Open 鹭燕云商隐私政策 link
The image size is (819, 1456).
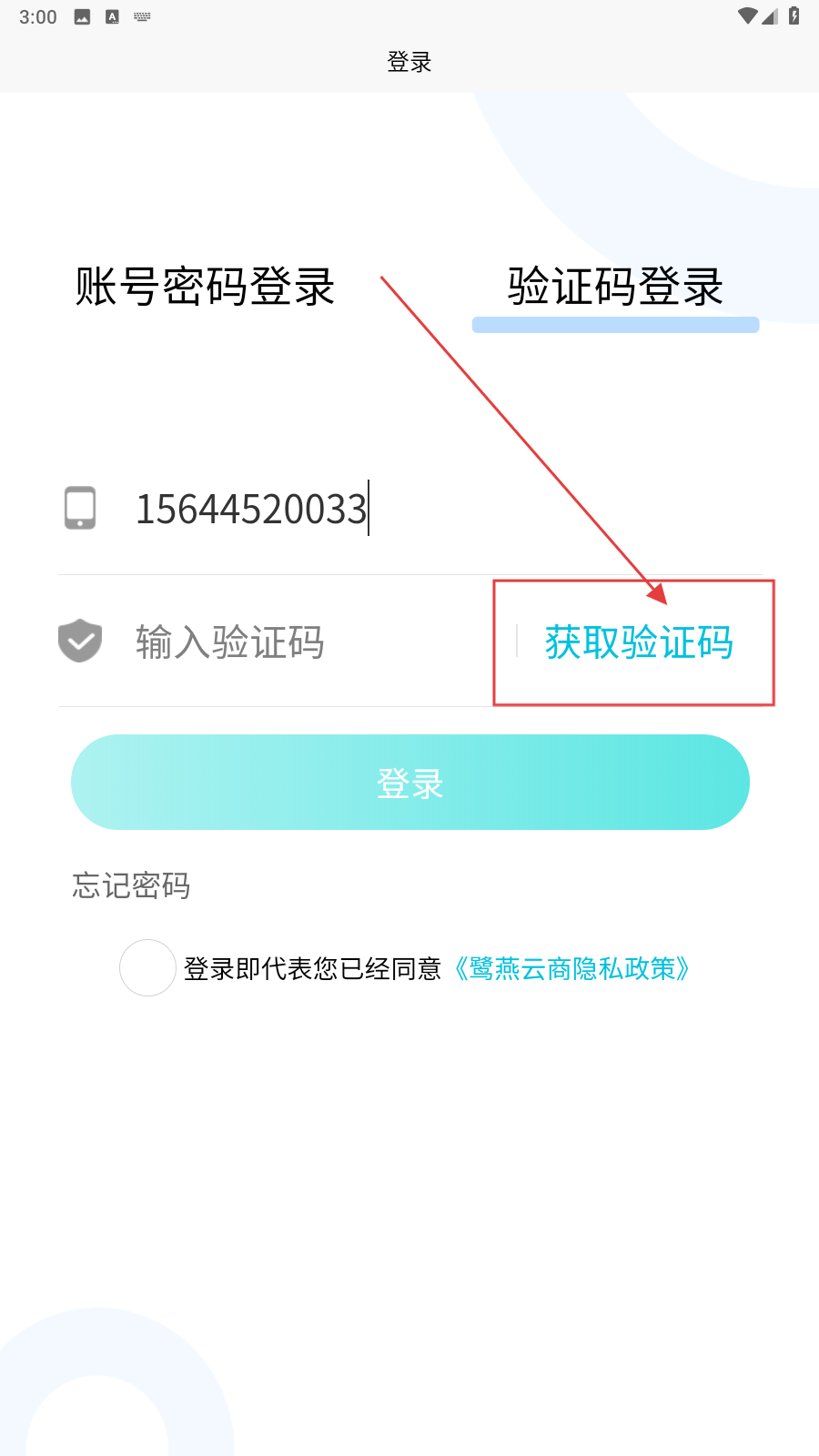(571, 968)
